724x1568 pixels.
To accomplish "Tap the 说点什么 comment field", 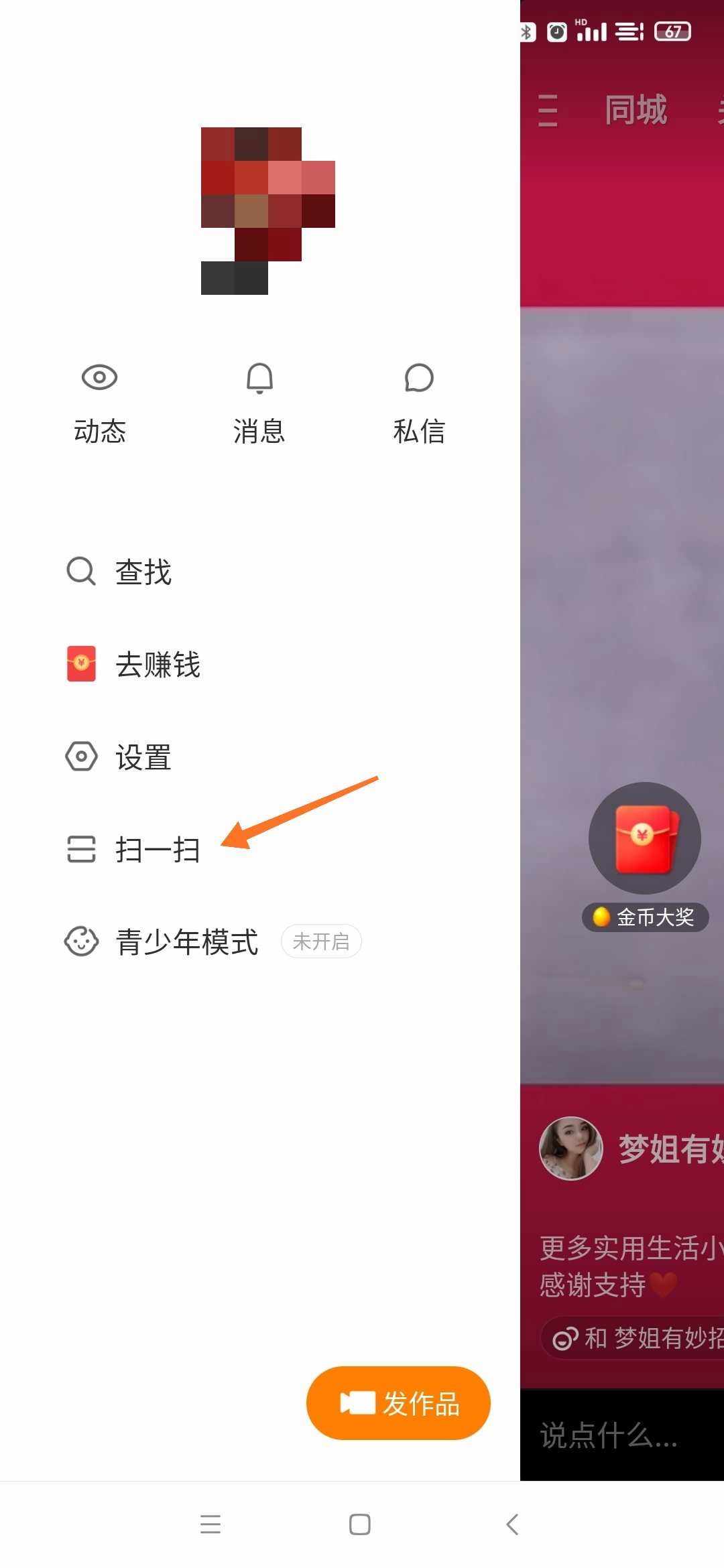I will pos(609,1435).
